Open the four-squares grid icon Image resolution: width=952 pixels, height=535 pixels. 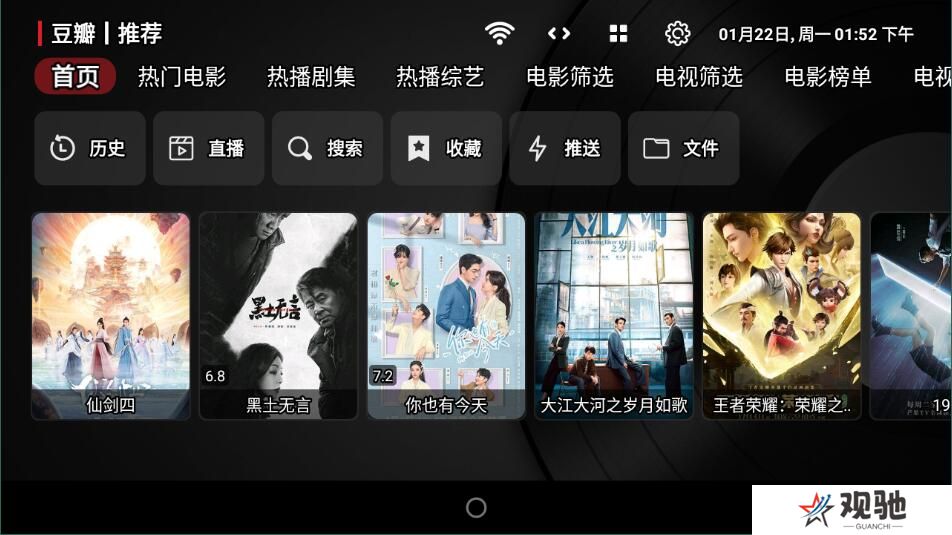(x=618, y=34)
